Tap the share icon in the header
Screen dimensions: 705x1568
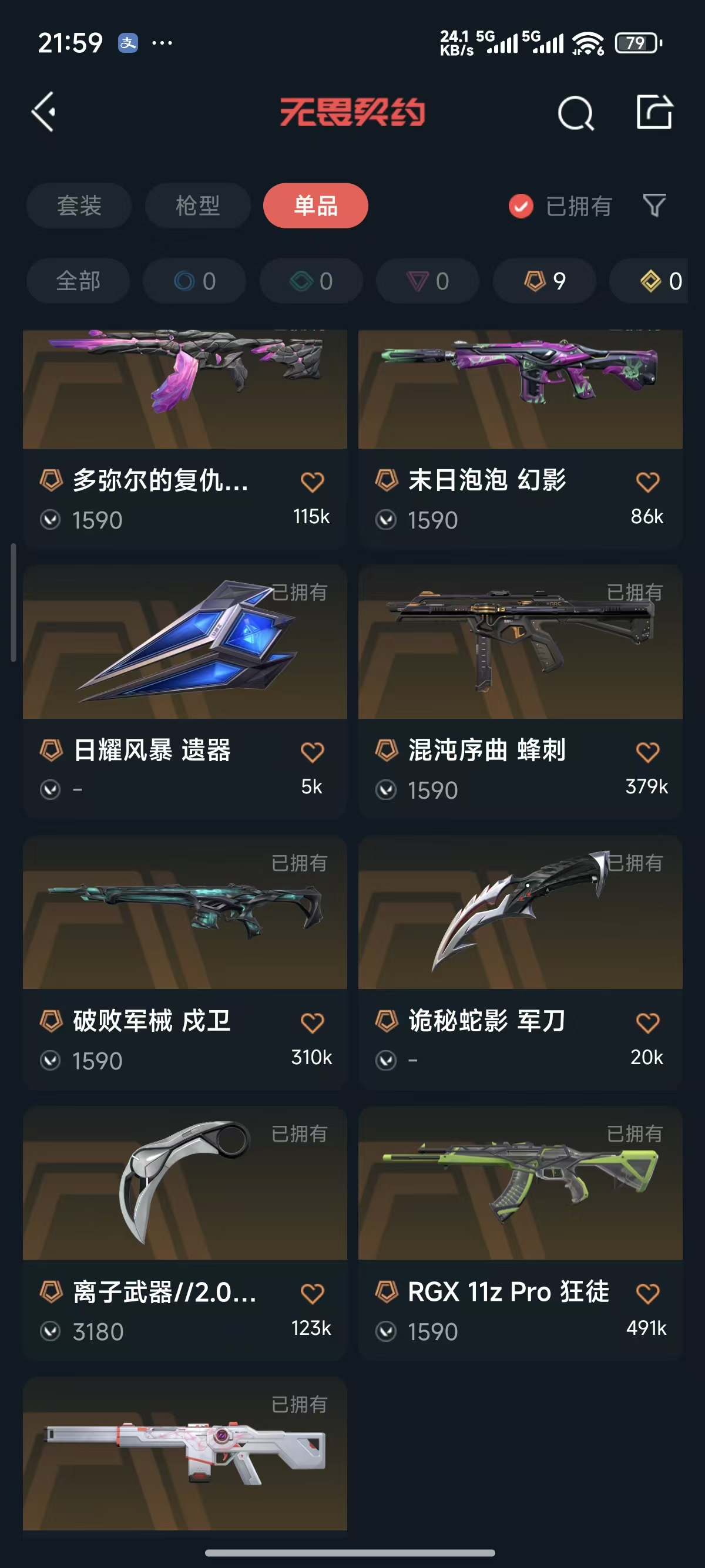pos(655,112)
